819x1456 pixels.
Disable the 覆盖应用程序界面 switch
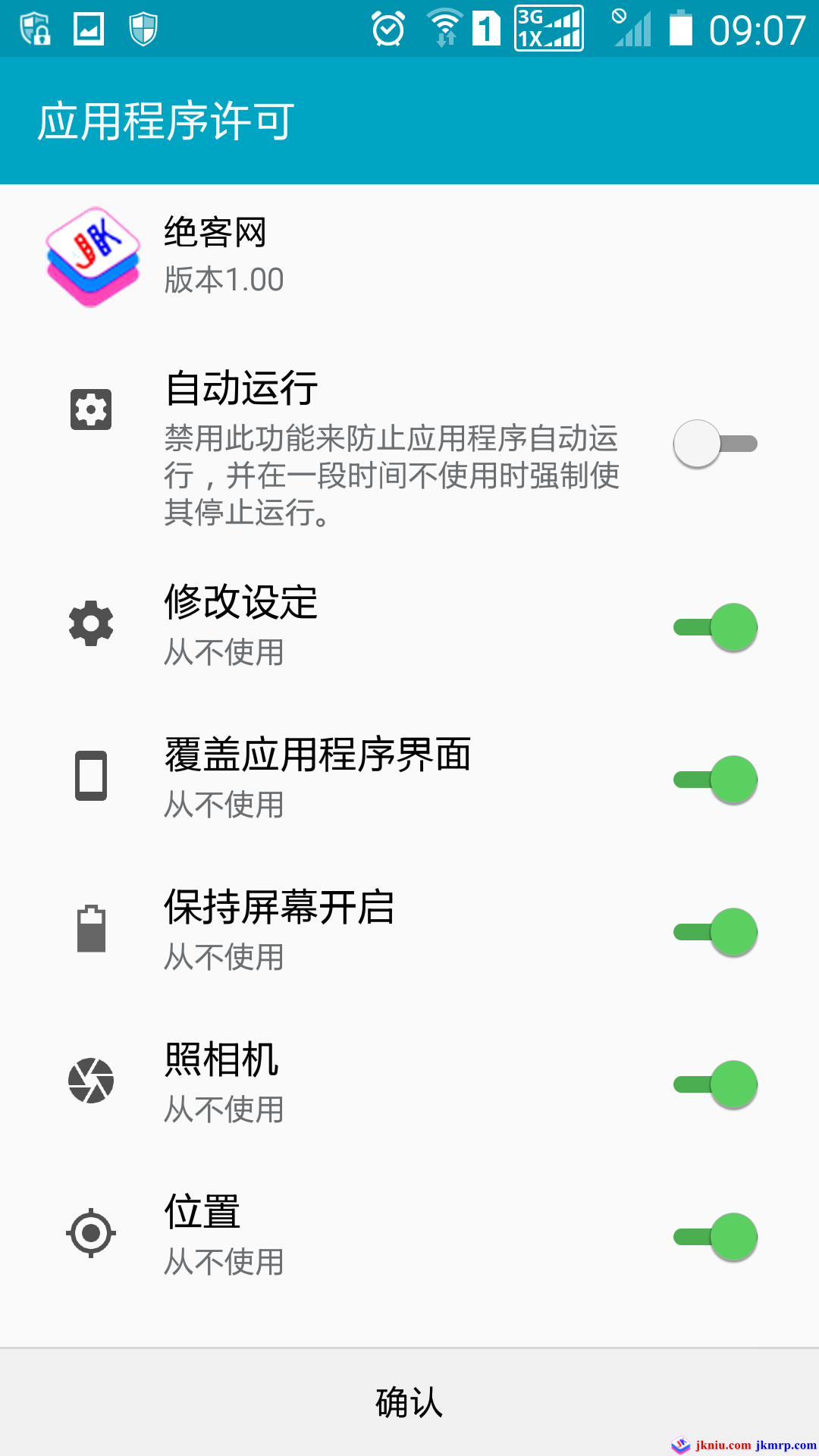click(715, 780)
